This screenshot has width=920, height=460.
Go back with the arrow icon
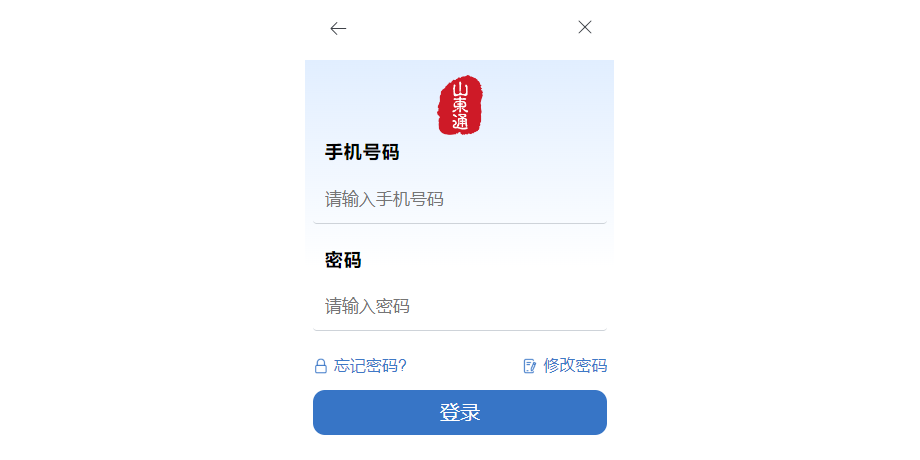coord(338,28)
